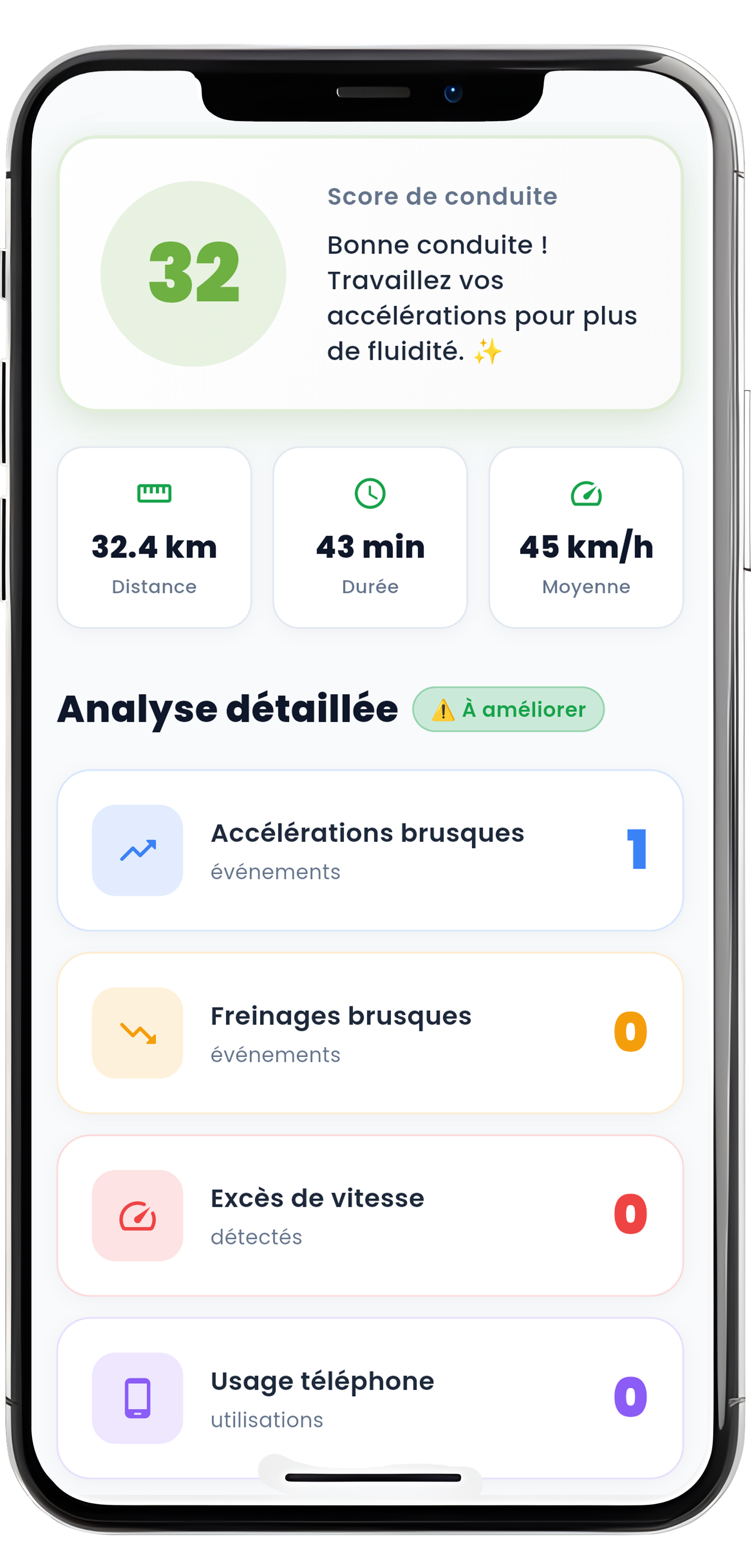Expand the Accélérations brusques card

(x=370, y=851)
